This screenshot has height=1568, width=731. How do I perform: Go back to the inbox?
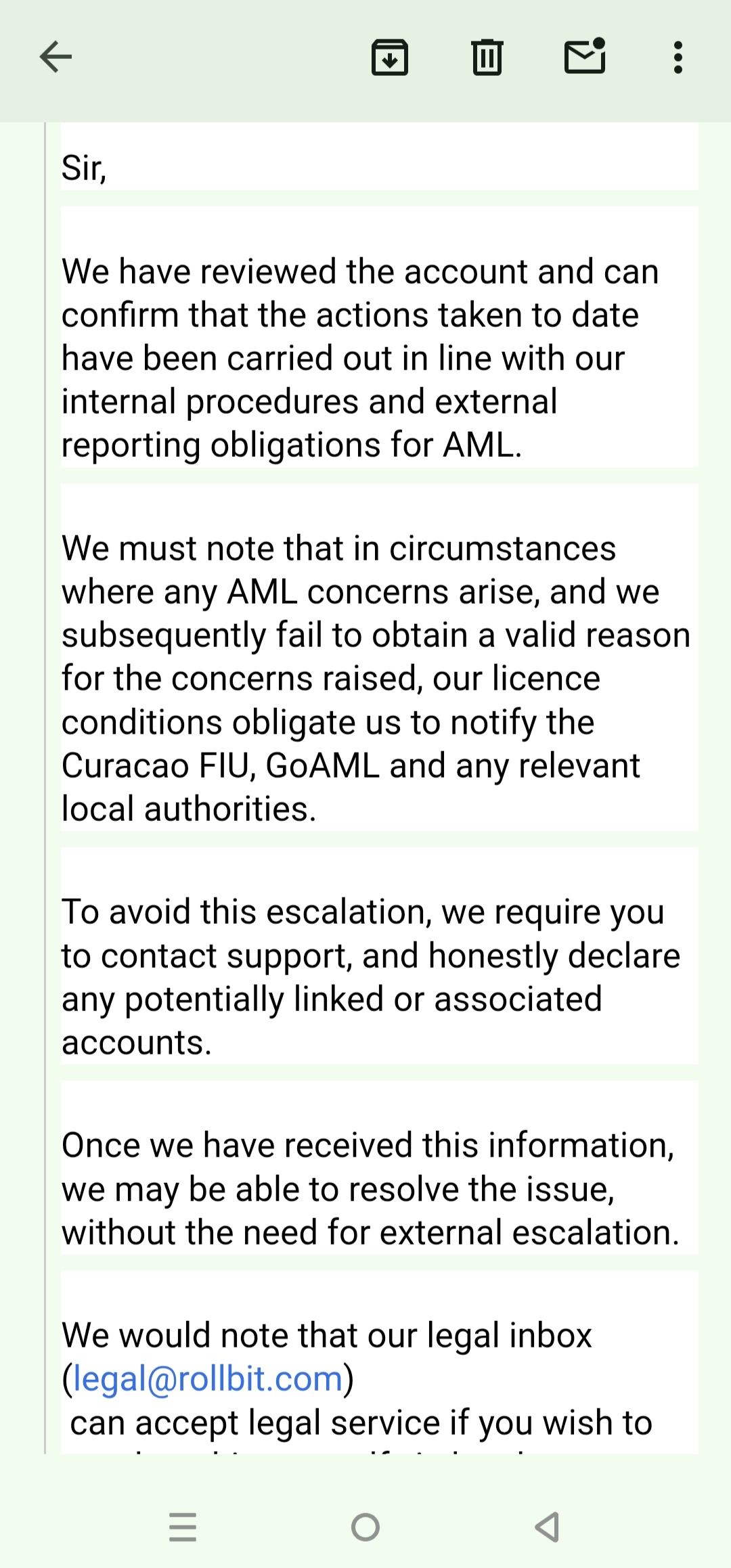pos(56,57)
